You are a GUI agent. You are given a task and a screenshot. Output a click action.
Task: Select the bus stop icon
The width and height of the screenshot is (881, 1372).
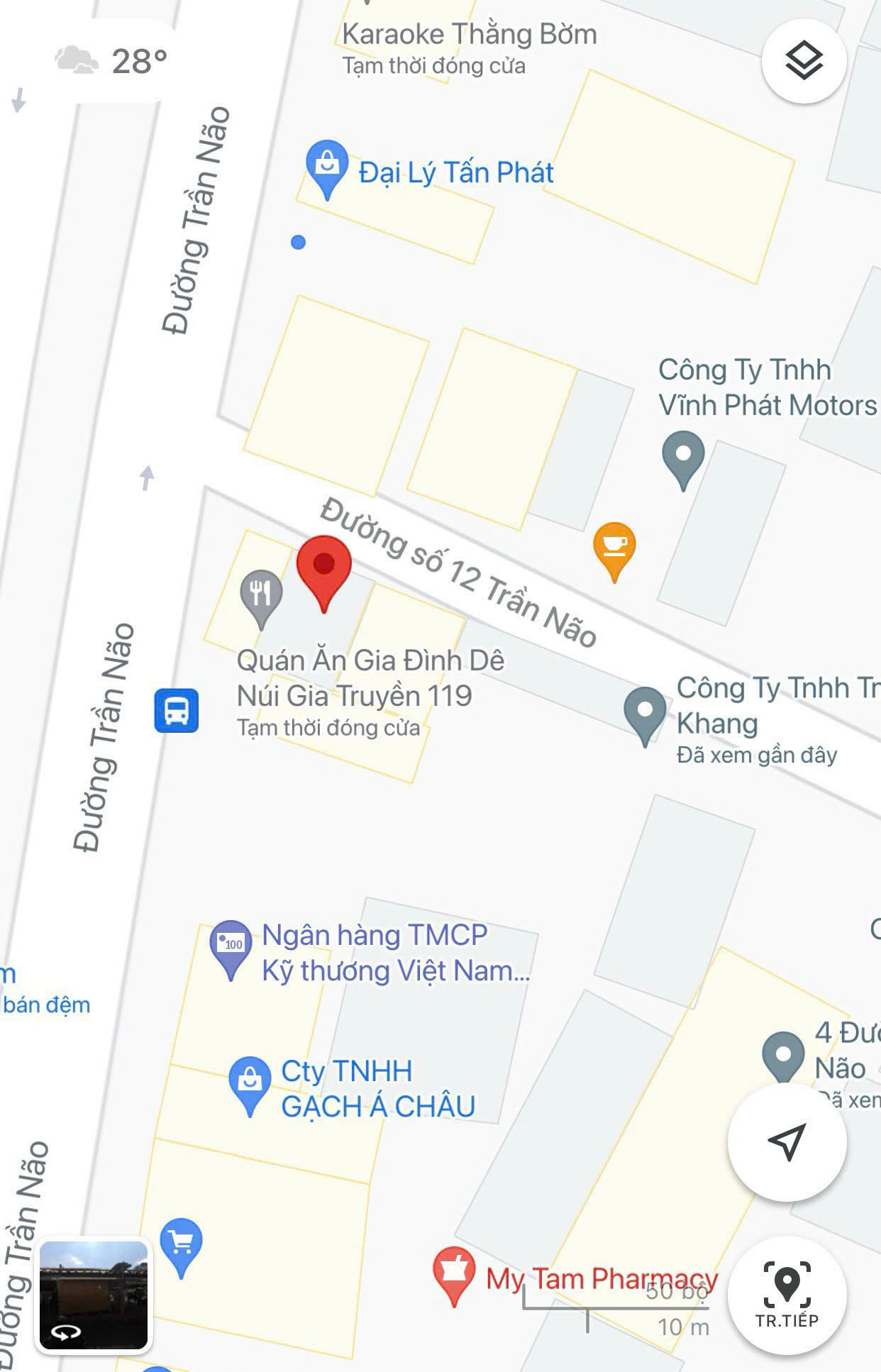pos(177,710)
